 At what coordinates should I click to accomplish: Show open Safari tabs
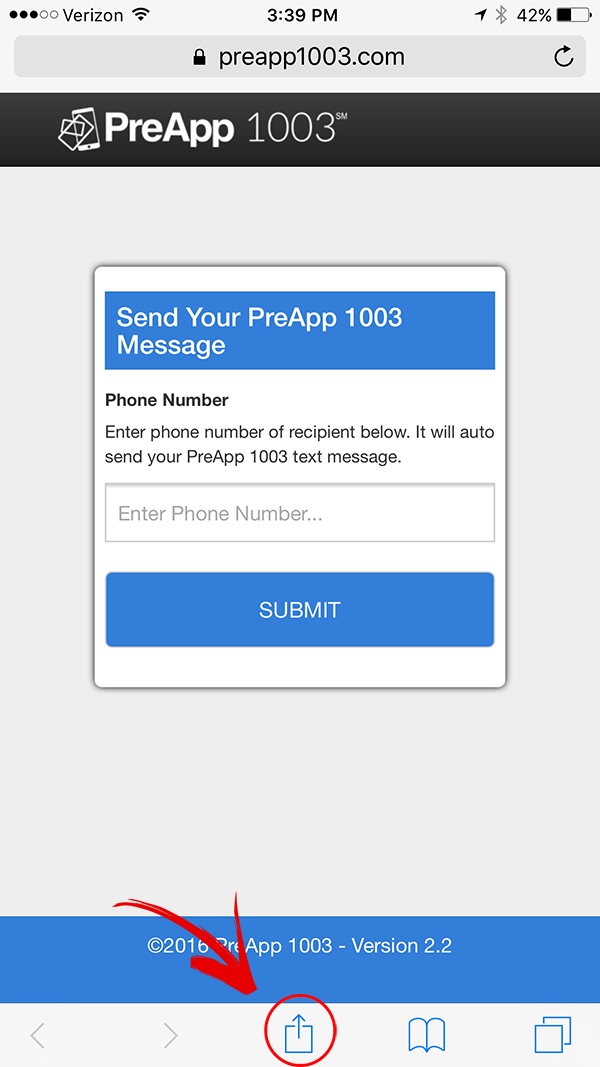[x=553, y=1035]
